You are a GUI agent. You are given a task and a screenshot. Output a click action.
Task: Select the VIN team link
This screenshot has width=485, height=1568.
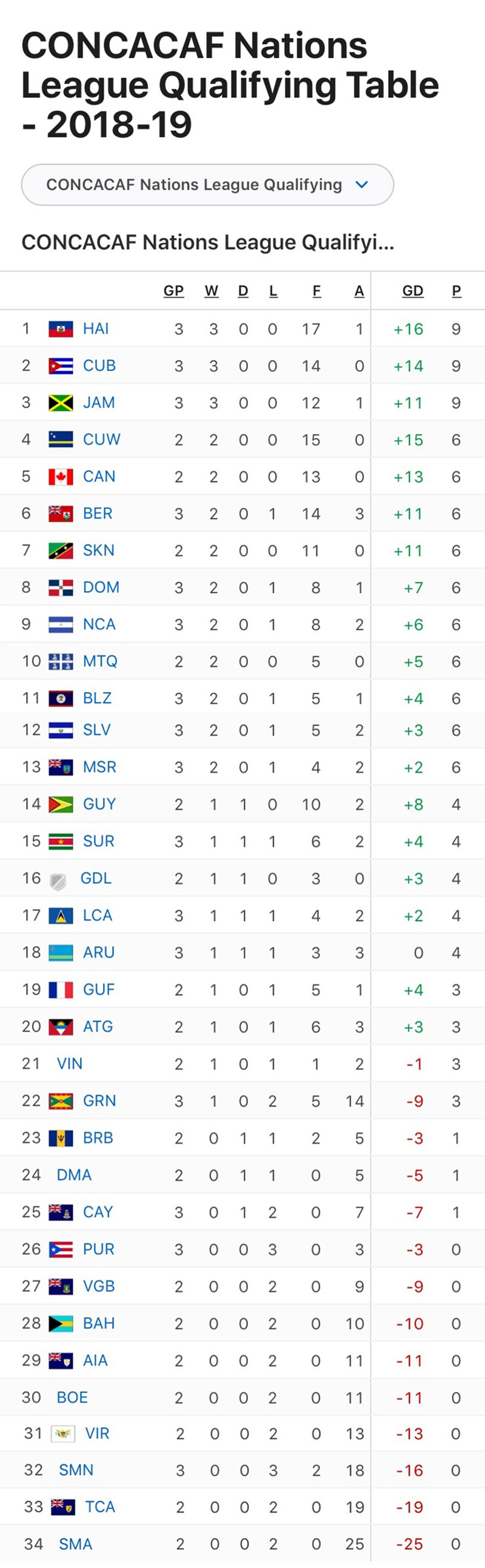coord(70,1064)
